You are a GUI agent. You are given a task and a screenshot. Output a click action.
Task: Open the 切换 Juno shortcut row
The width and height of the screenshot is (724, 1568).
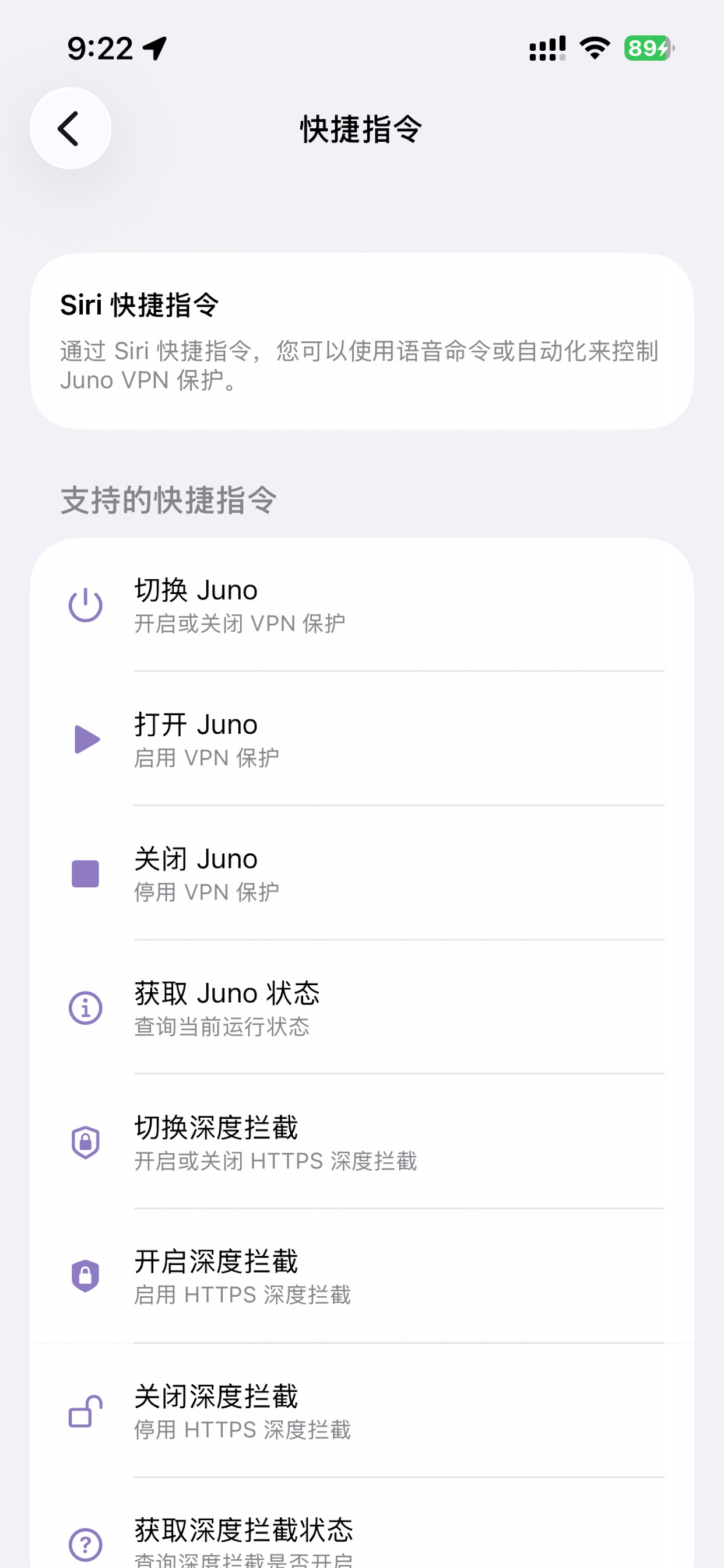[362, 605]
